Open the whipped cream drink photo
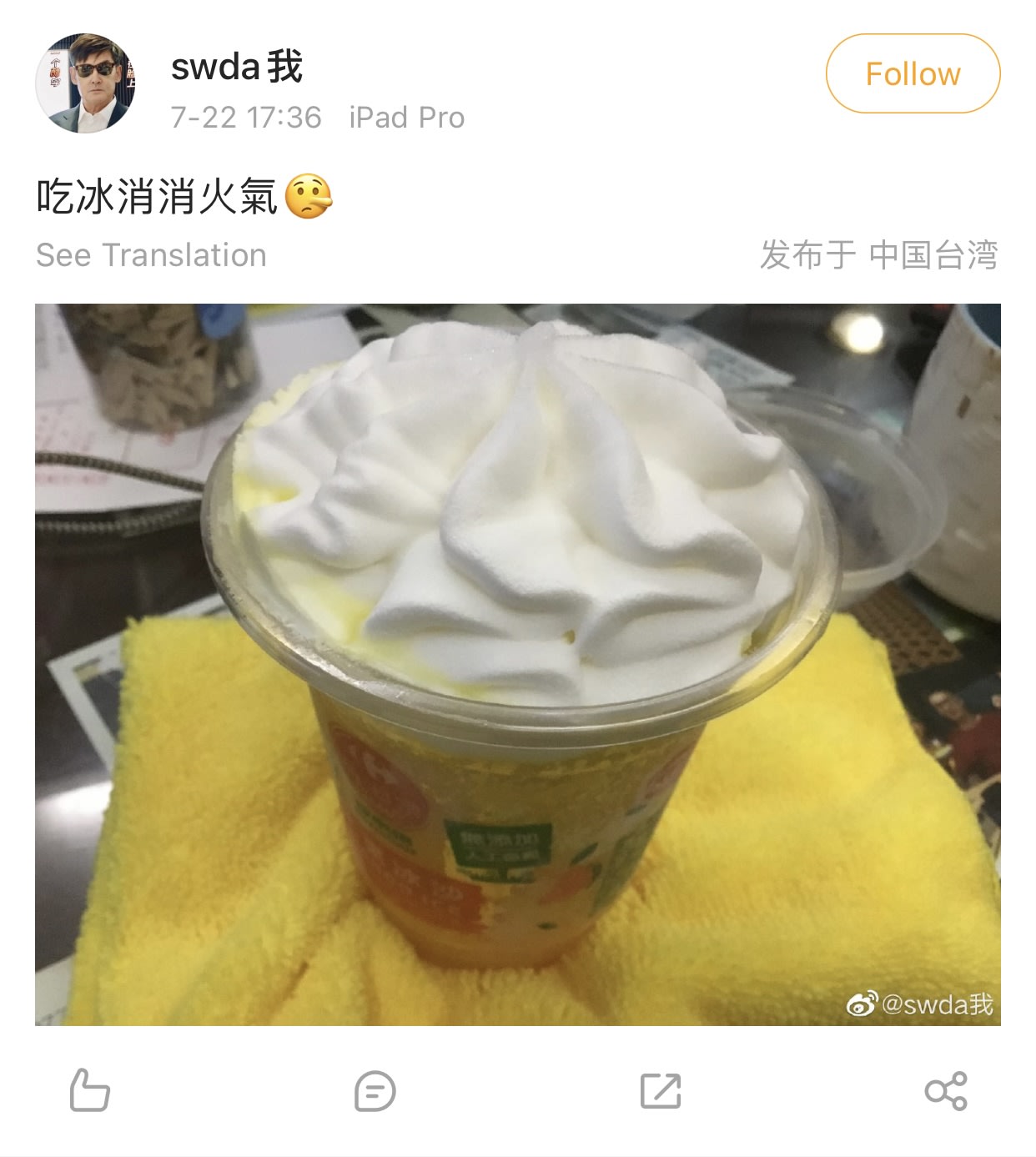The width and height of the screenshot is (1036, 1157). coord(517,664)
